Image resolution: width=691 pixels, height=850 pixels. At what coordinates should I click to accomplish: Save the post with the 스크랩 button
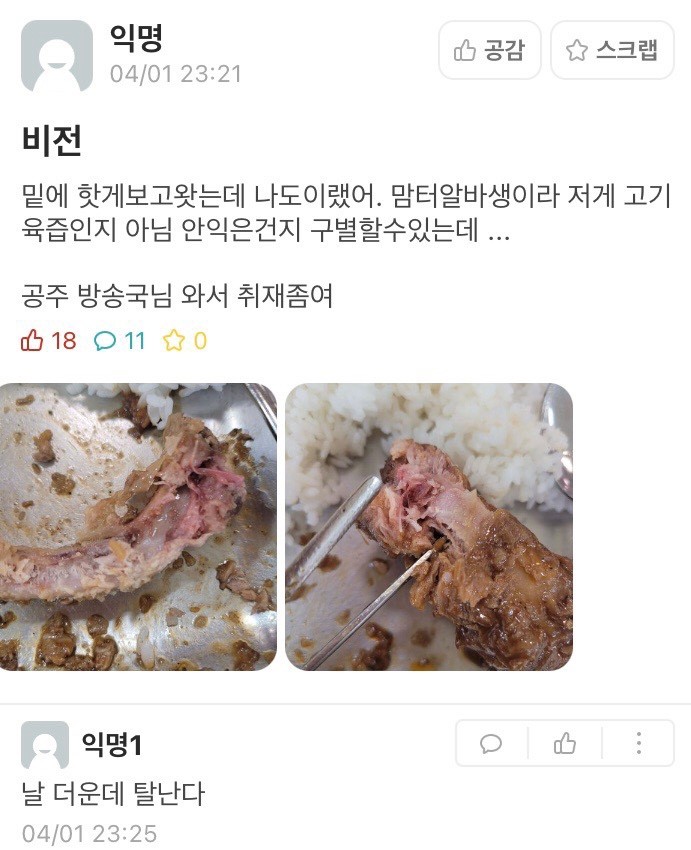click(x=613, y=50)
